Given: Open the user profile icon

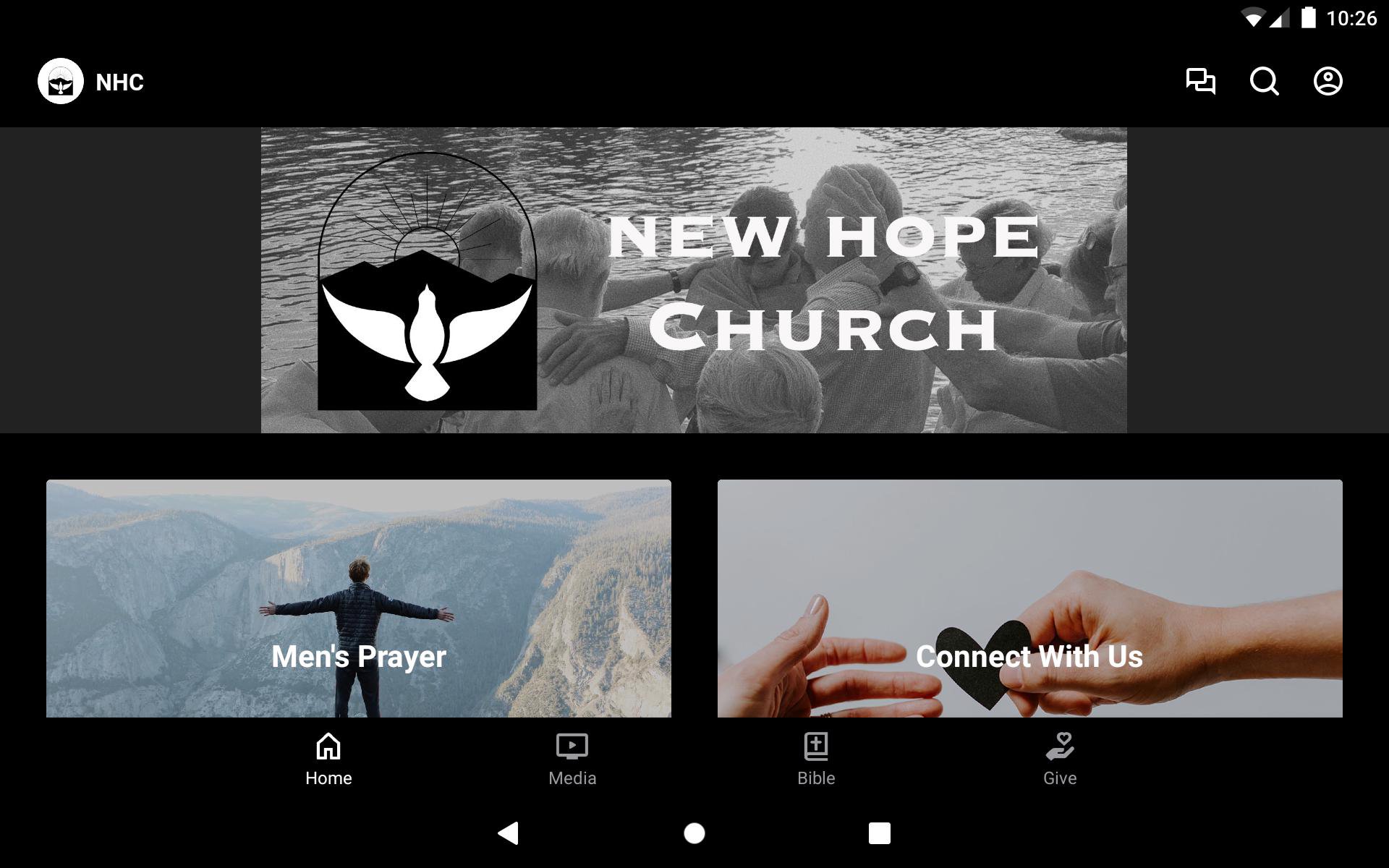Looking at the screenshot, I should (1328, 81).
